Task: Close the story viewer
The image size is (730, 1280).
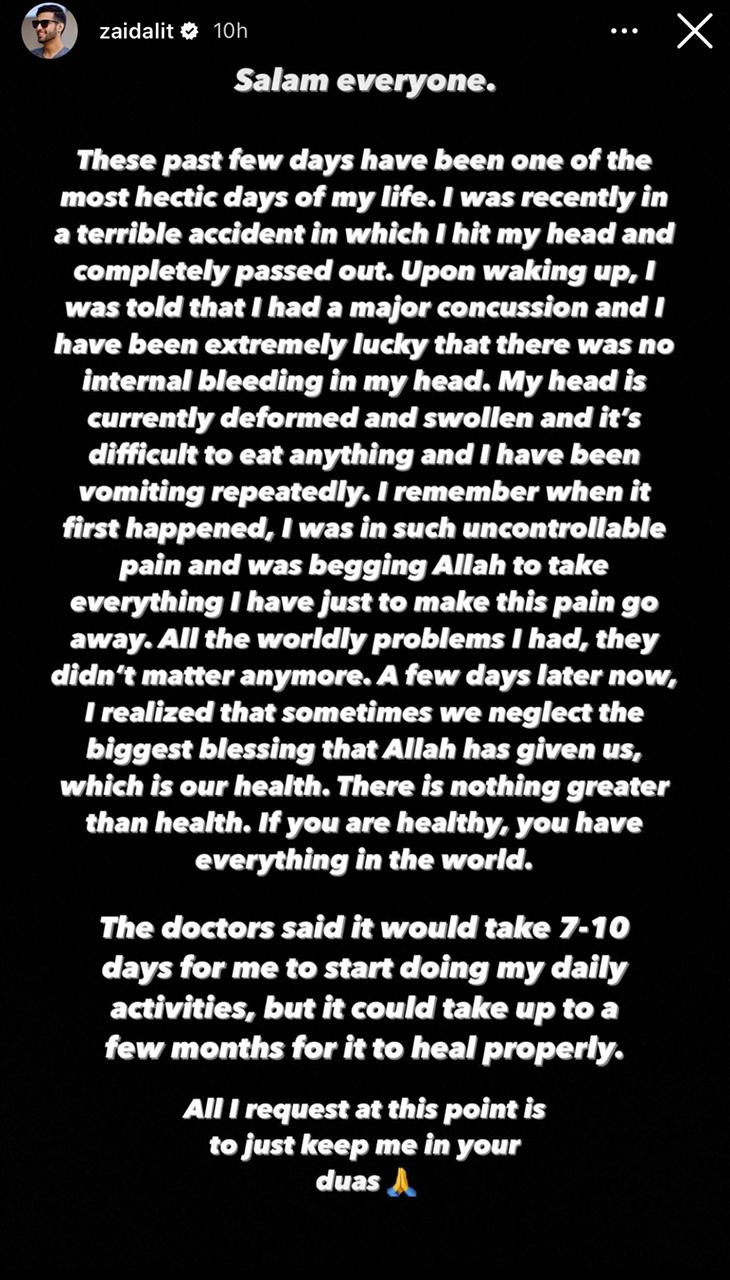Action: pos(694,31)
